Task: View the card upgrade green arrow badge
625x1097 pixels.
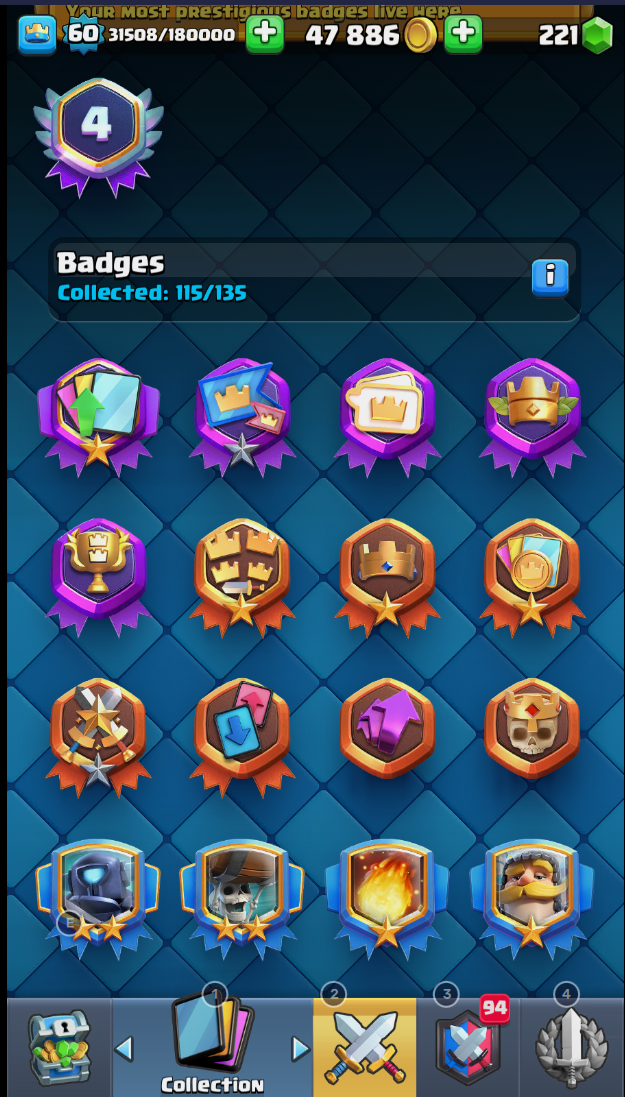Action: pos(99,416)
